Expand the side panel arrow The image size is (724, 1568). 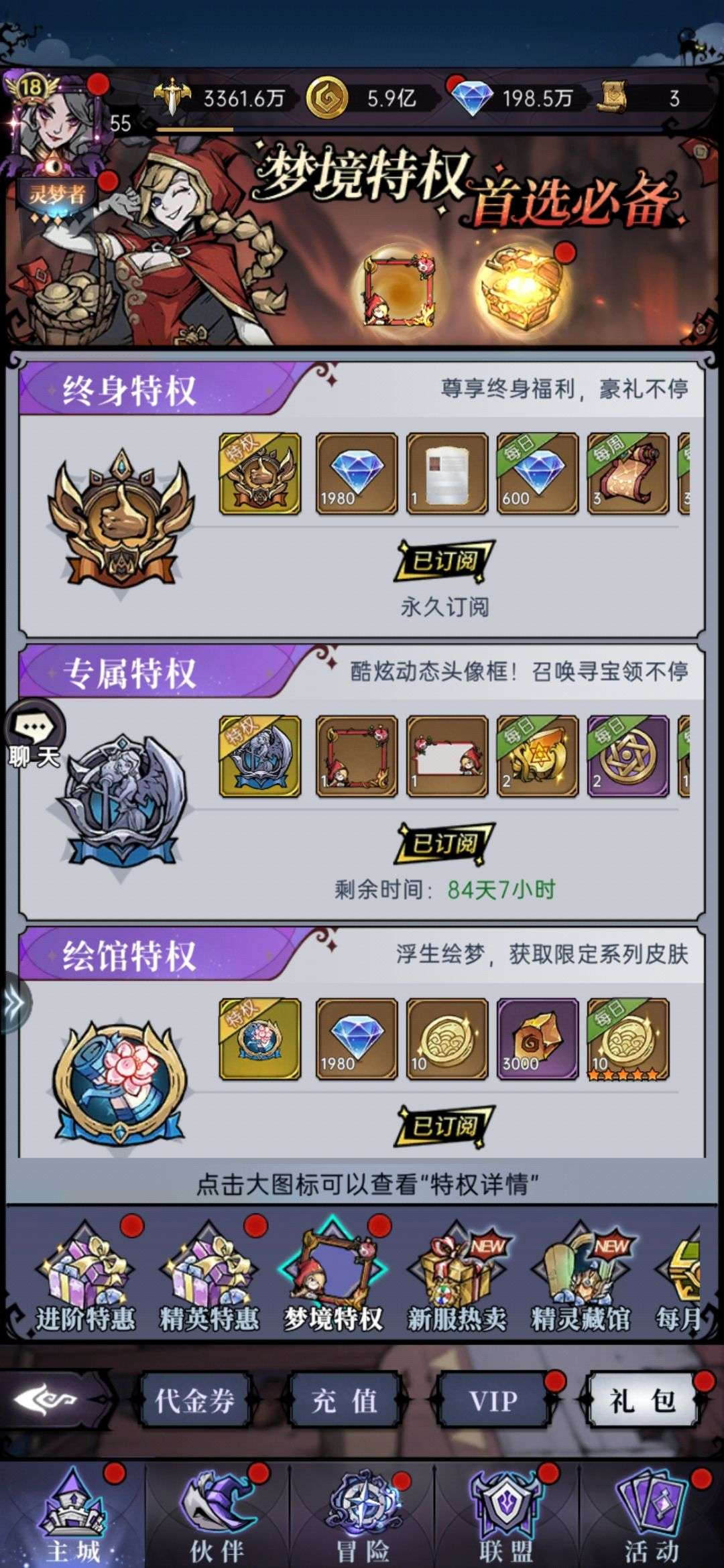13,1003
